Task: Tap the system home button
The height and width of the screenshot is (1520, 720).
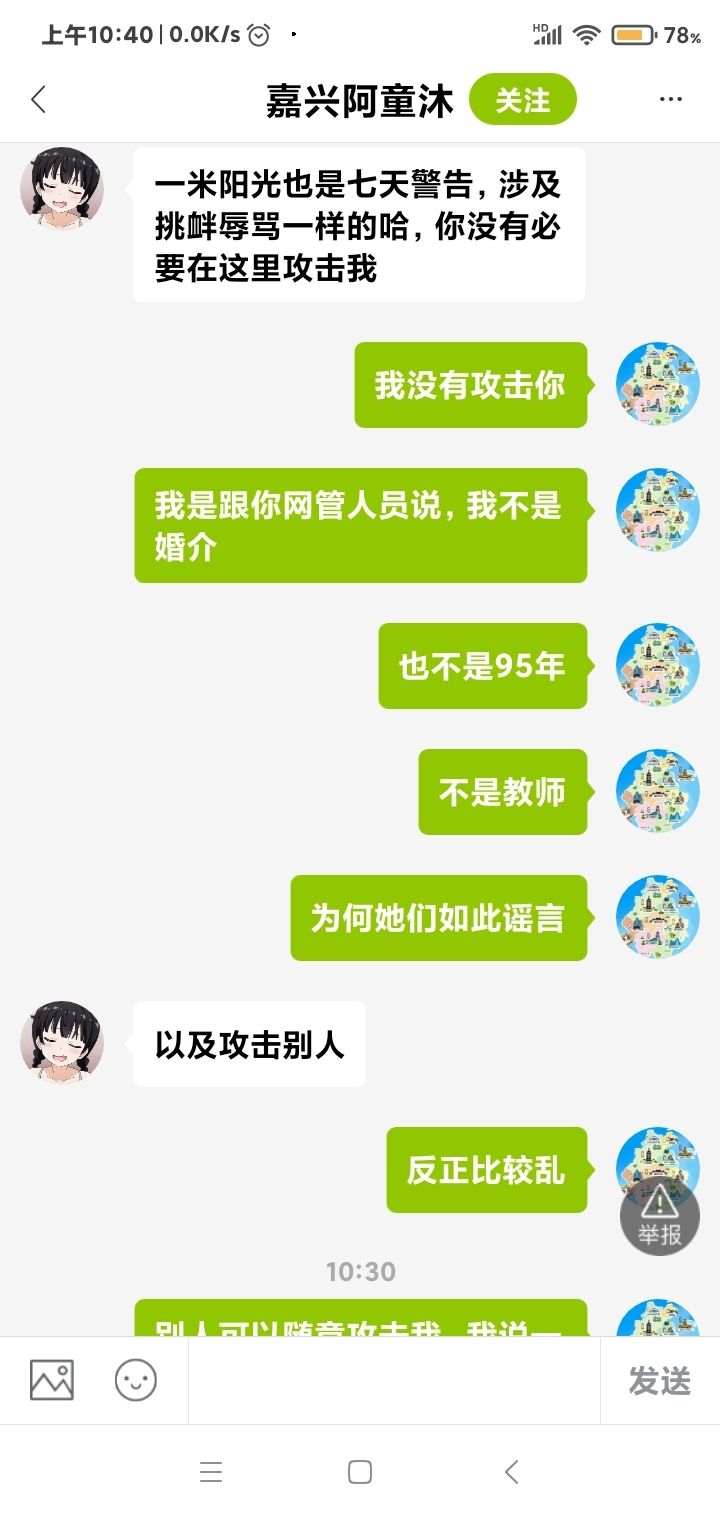Action: point(360,1472)
